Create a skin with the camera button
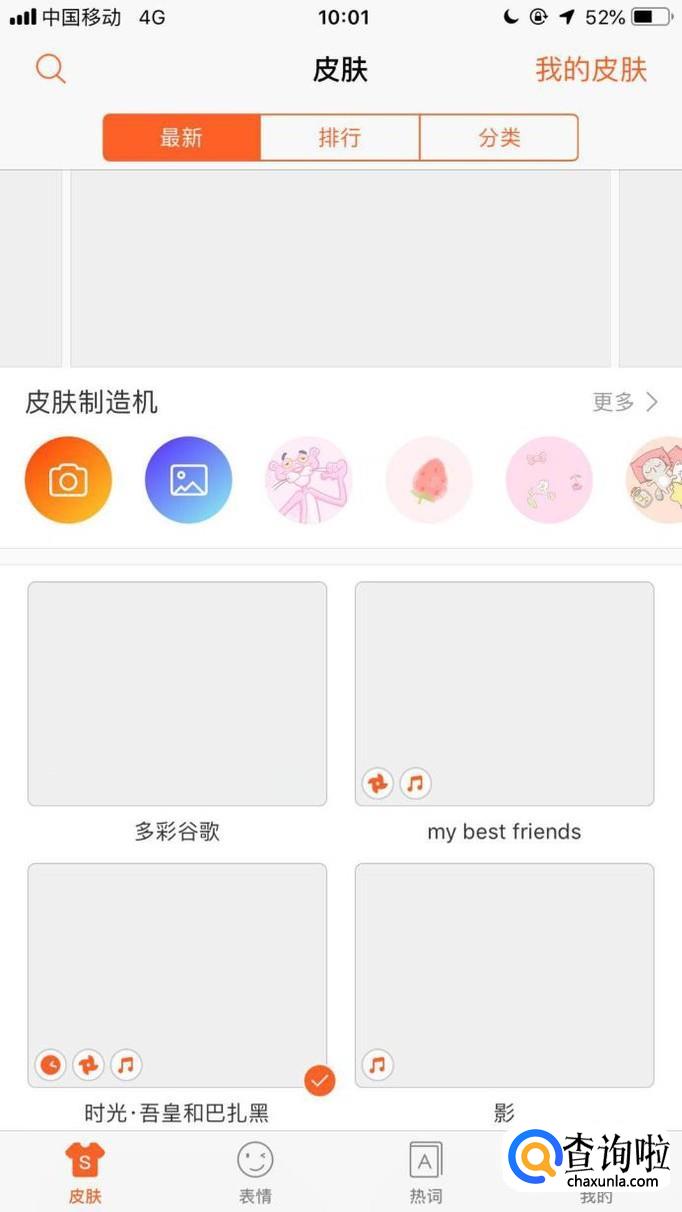 pyautogui.click(x=68, y=480)
